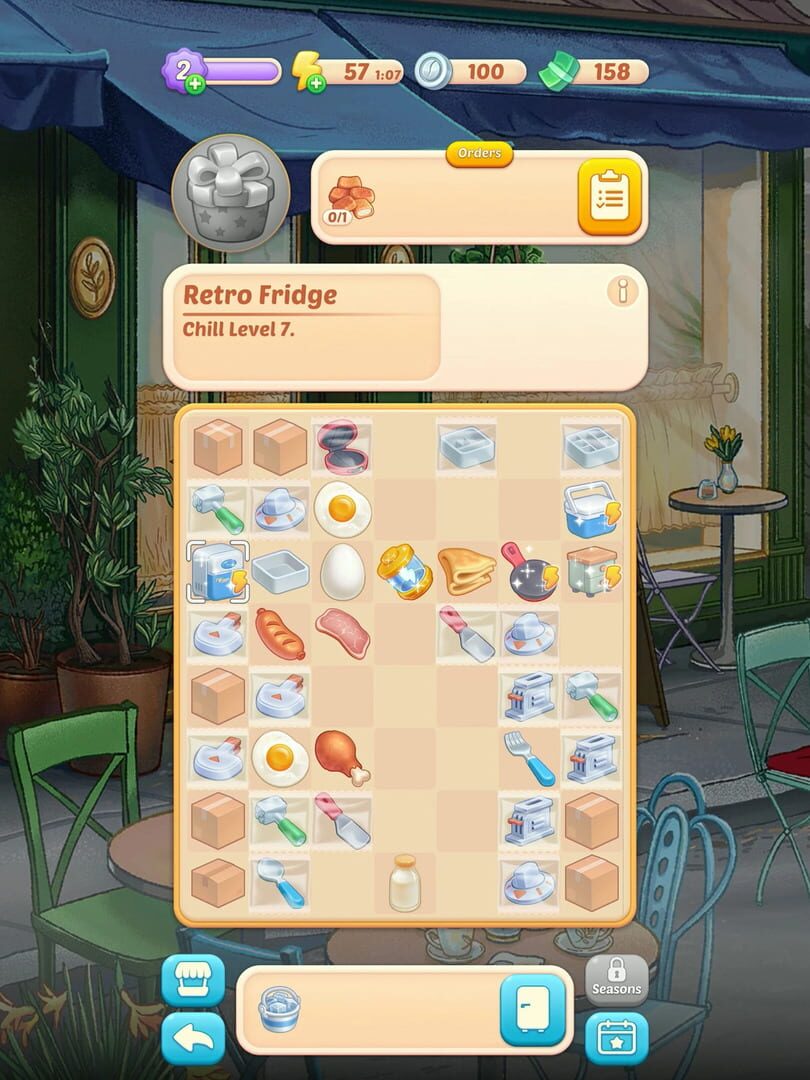Select the Retro Fridge on the board
Screen dimensions: 810x1080
(x=217, y=571)
